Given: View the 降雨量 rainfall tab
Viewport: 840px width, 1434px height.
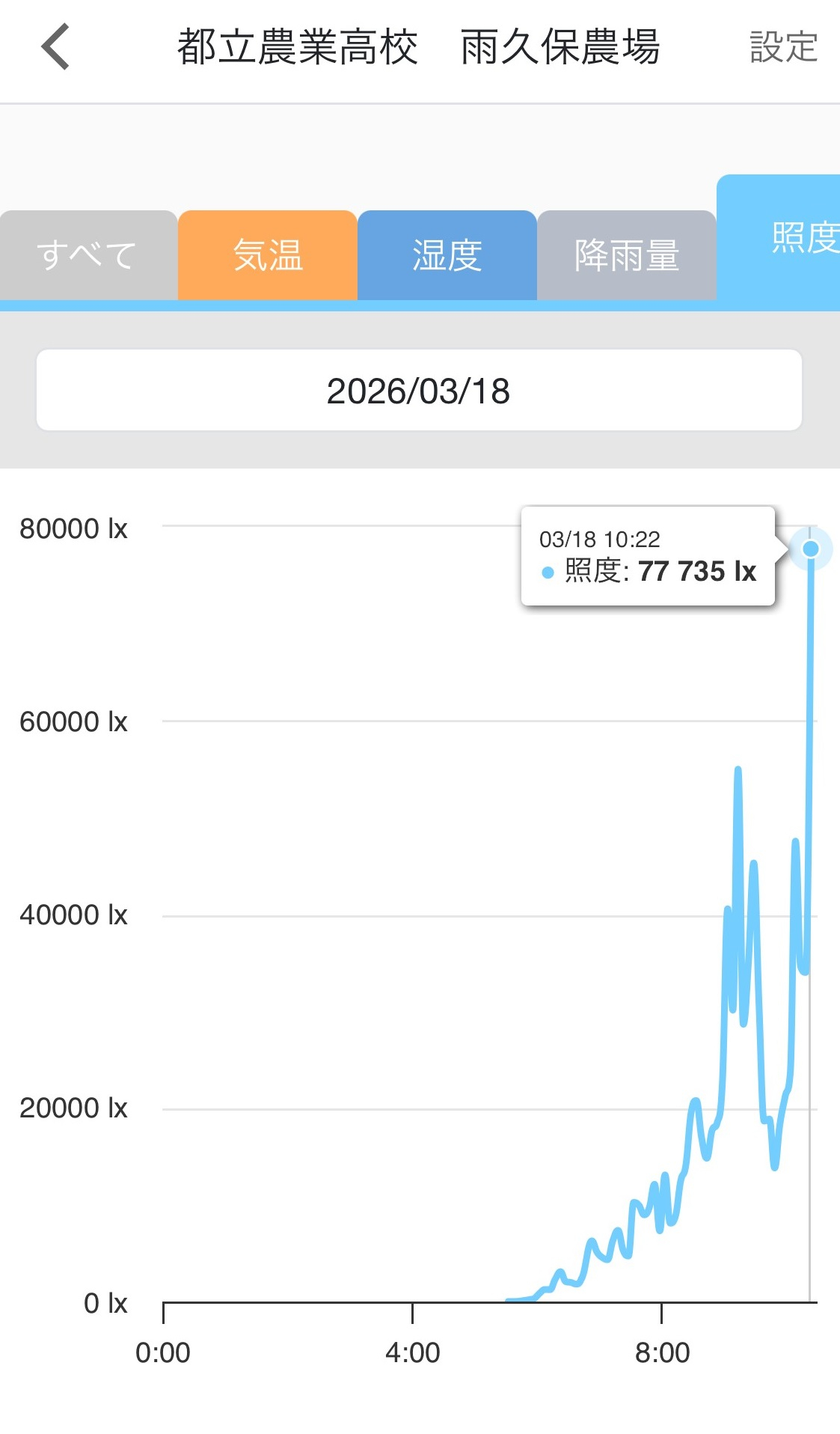Looking at the screenshot, I should click(627, 255).
